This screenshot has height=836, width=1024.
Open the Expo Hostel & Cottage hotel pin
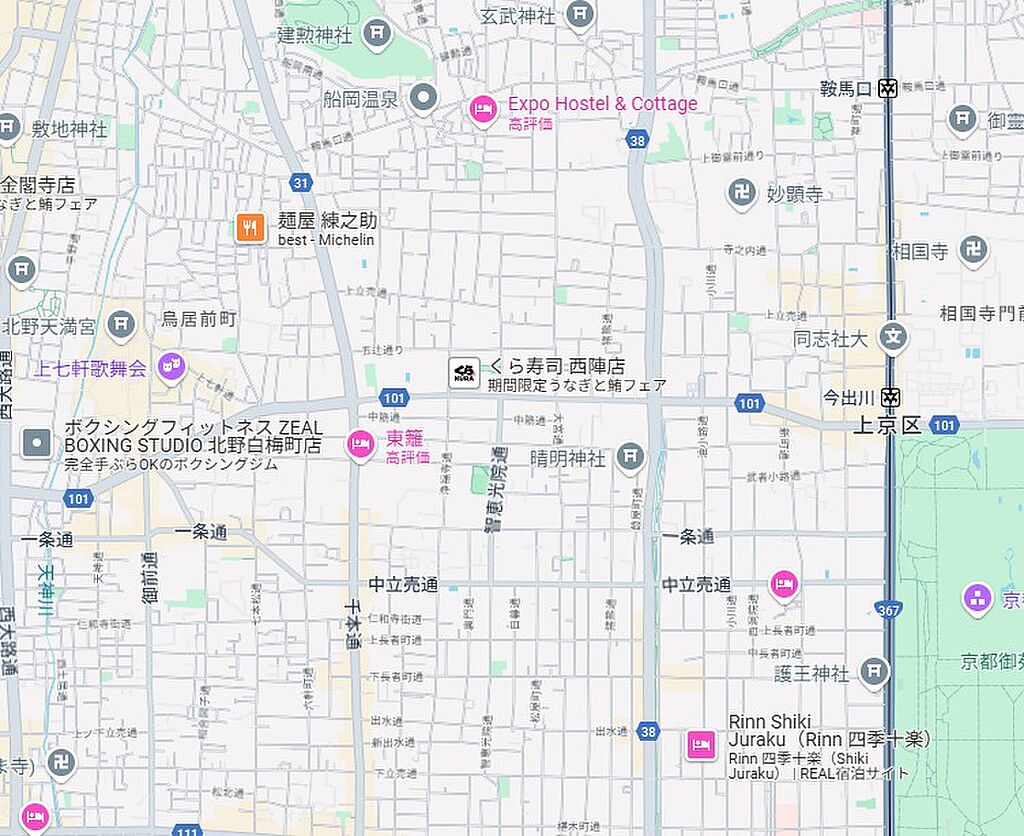tap(483, 110)
